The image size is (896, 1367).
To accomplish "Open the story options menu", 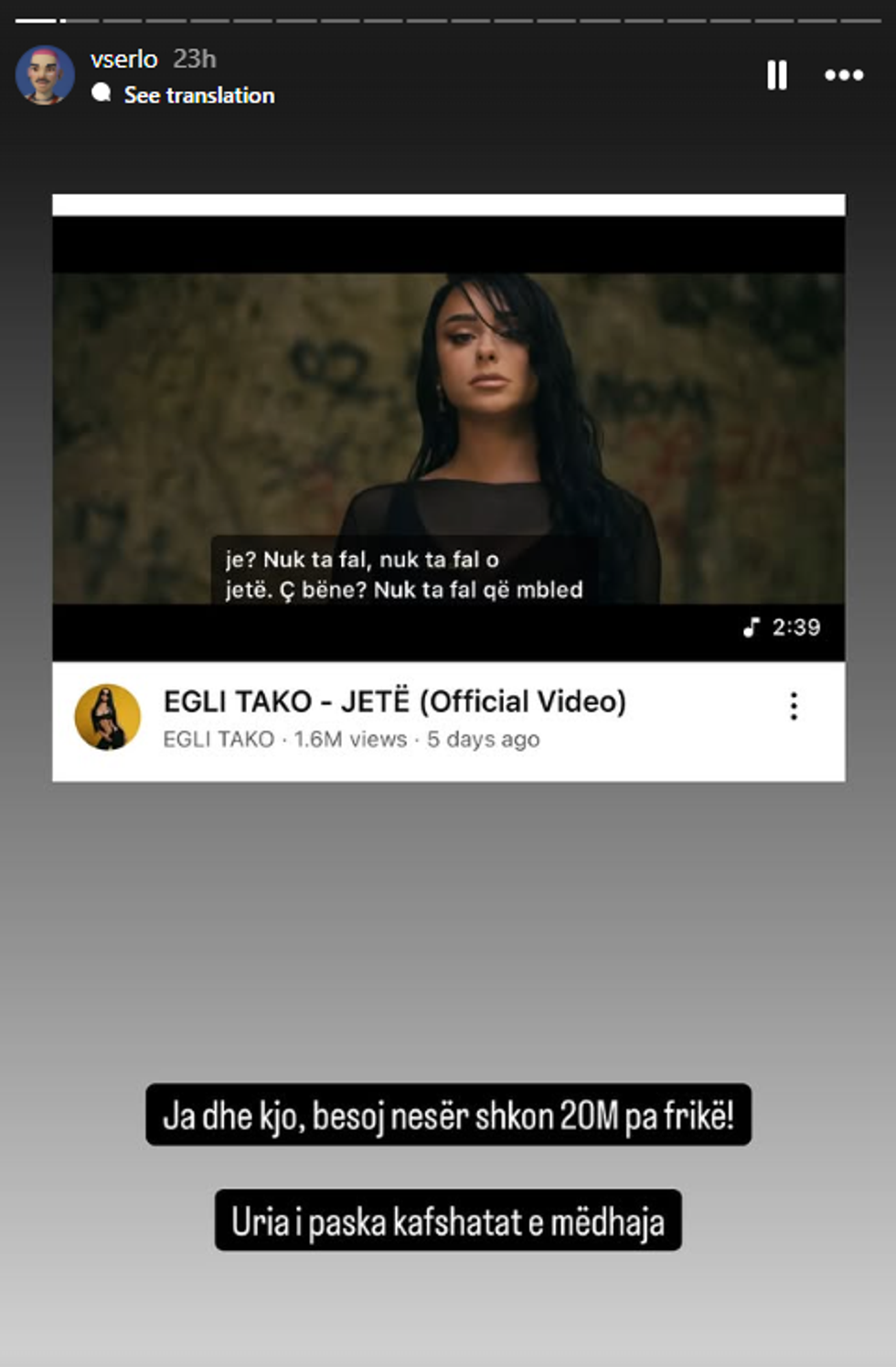I will click(843, 75).
